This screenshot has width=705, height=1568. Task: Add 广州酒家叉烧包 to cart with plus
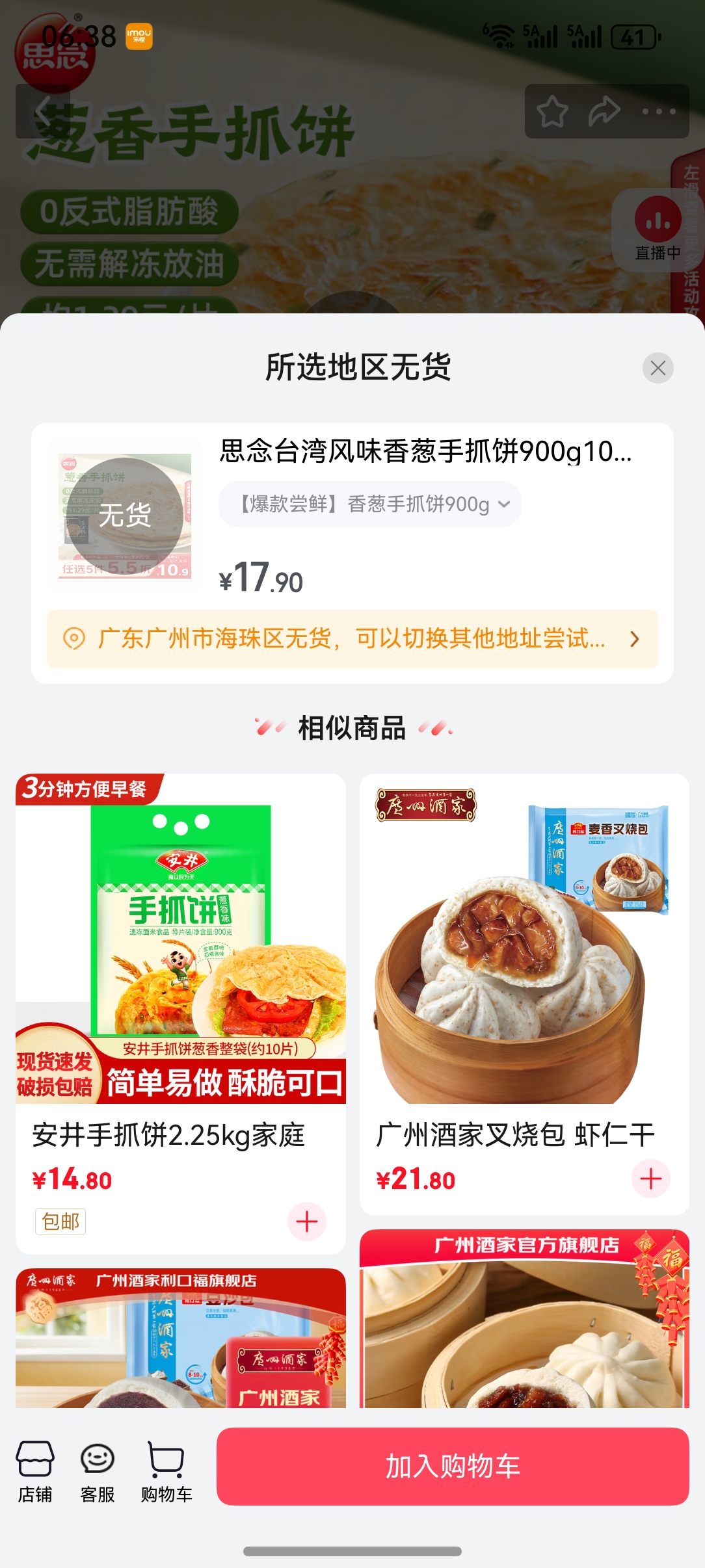(650, 1179)
